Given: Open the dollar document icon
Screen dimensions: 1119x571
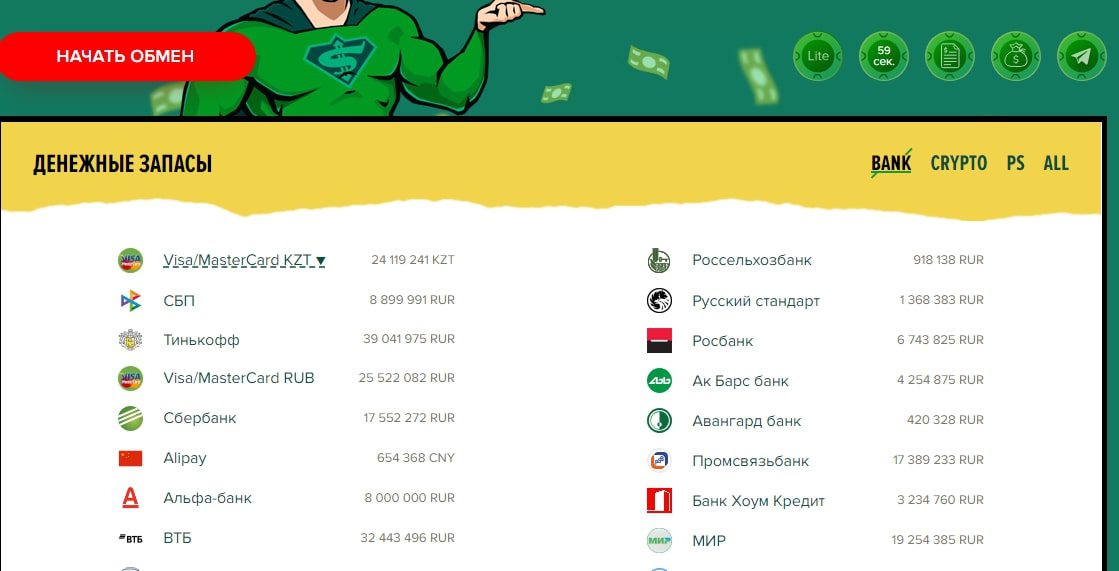Looking at the screenshot, I should [950, 56].
